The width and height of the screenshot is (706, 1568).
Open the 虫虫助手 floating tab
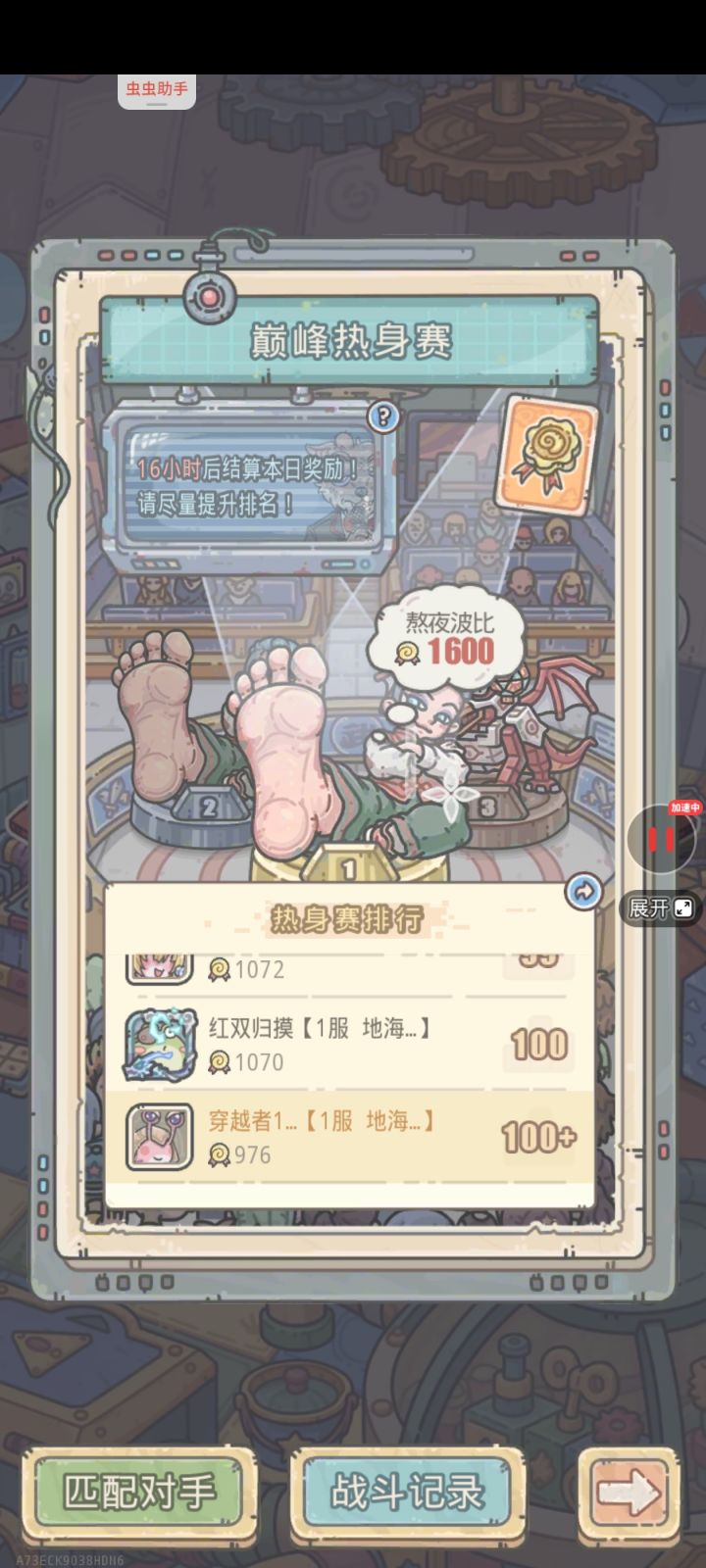(157, 90)
